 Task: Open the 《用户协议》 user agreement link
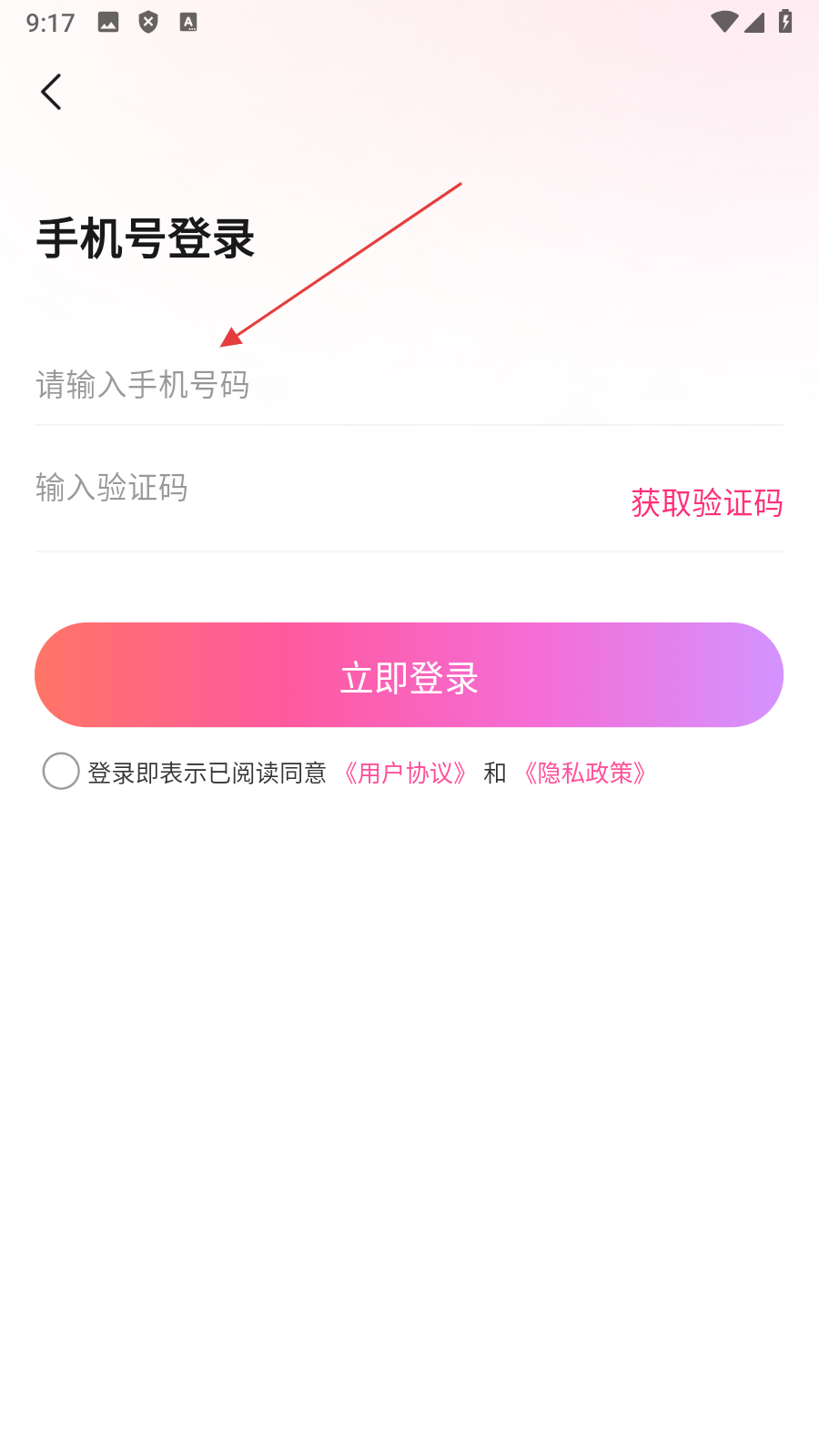tap(405, 773)
